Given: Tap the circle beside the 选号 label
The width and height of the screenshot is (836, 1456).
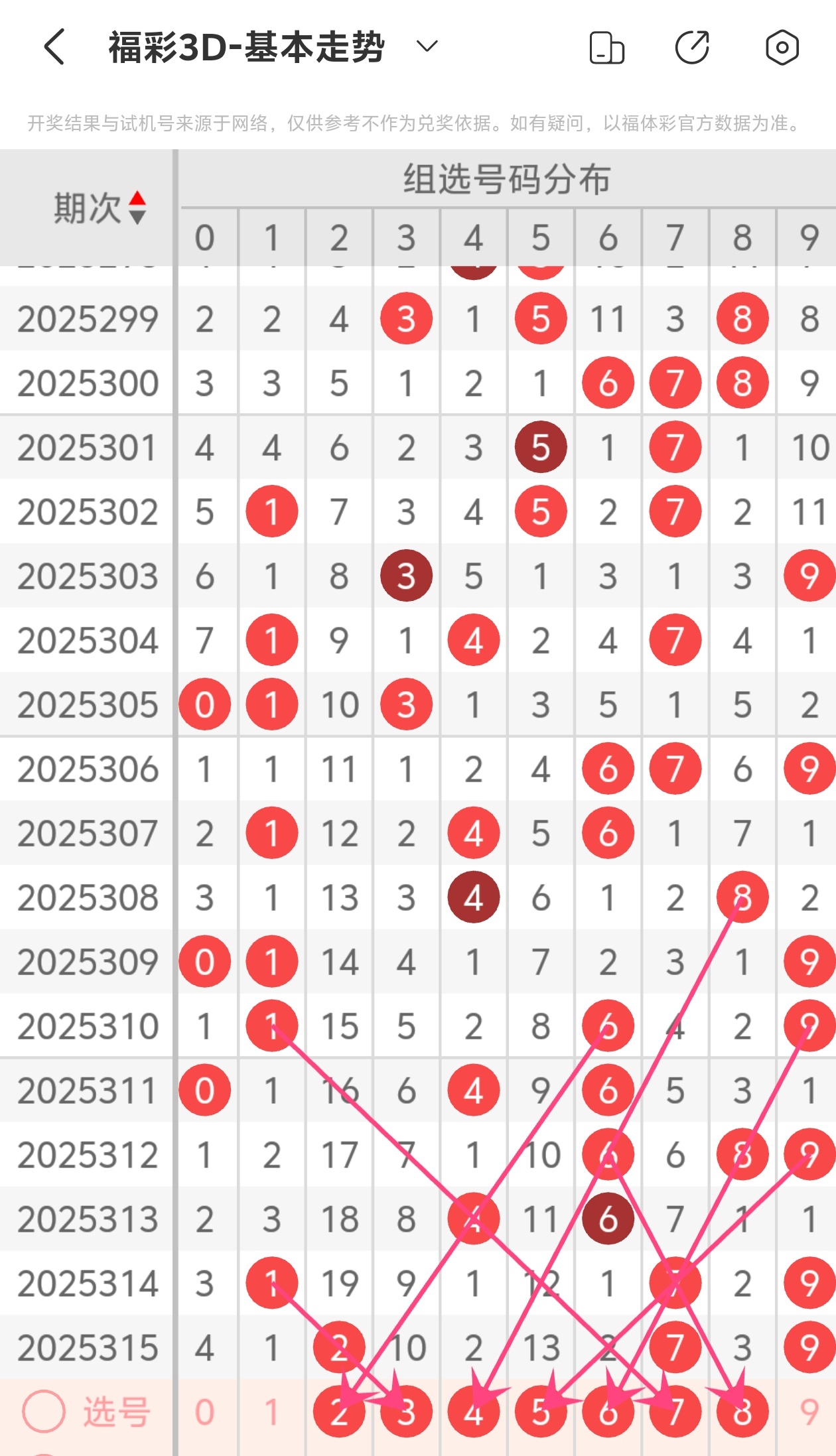Looking at the screenshot, I should tap(44, 1411).
